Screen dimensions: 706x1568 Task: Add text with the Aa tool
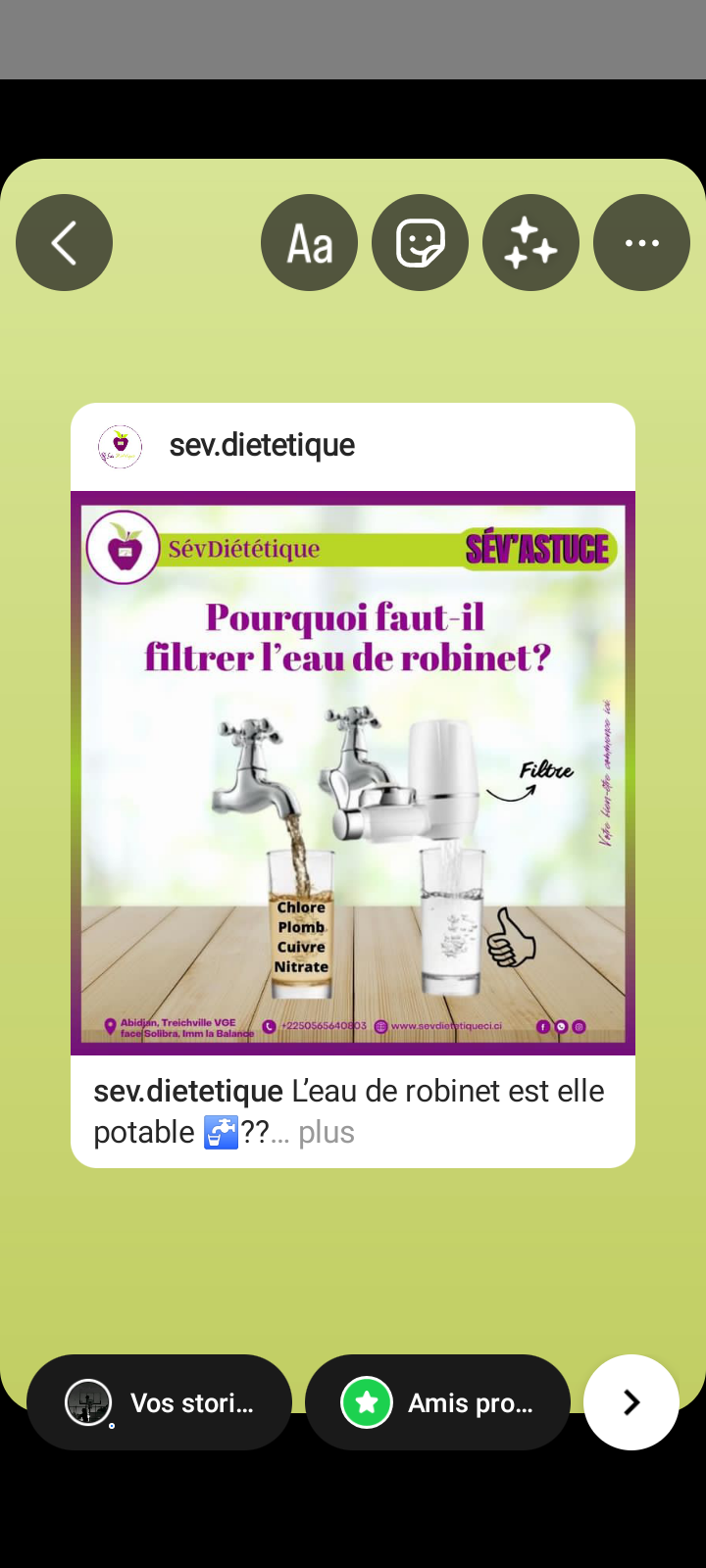pos(309,243)
